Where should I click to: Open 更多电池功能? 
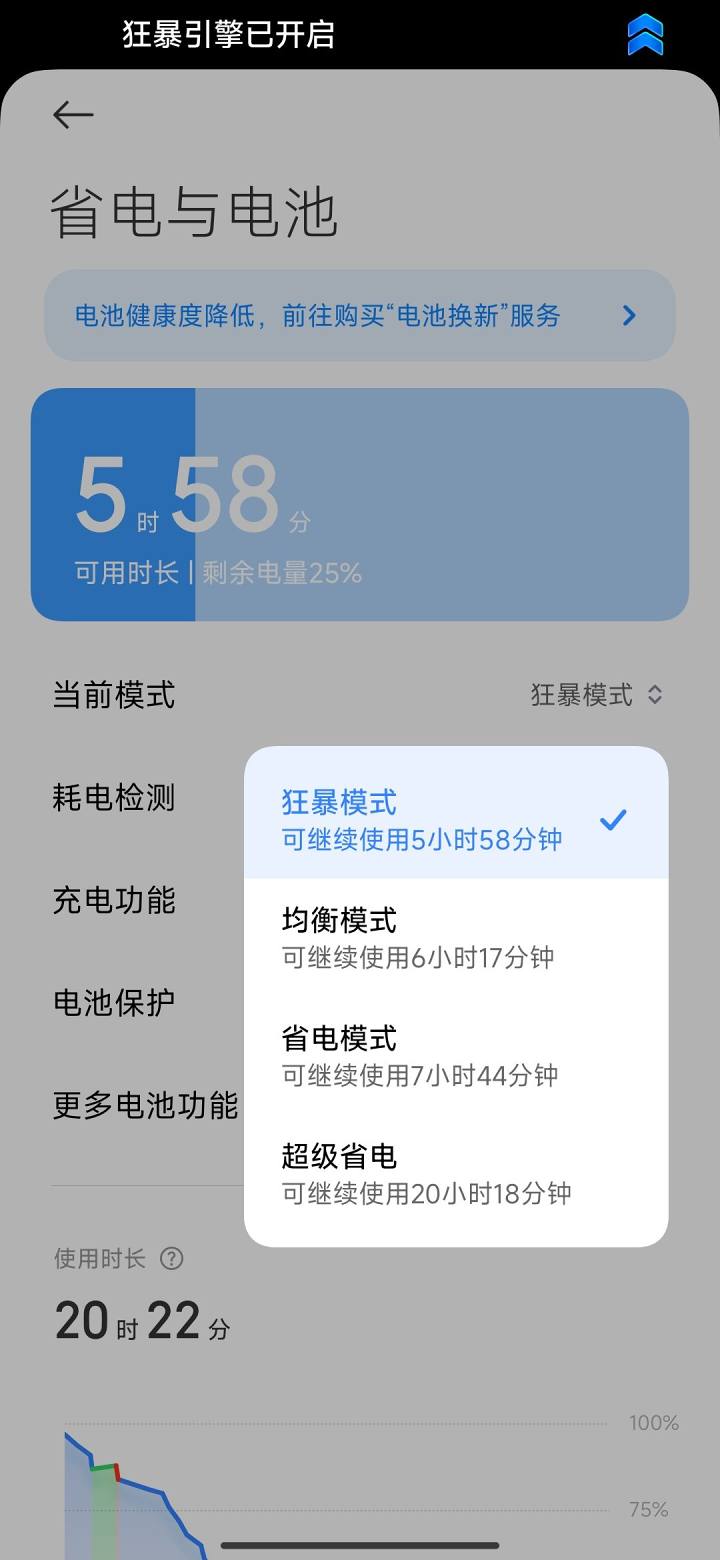(x=145, y=1105)
